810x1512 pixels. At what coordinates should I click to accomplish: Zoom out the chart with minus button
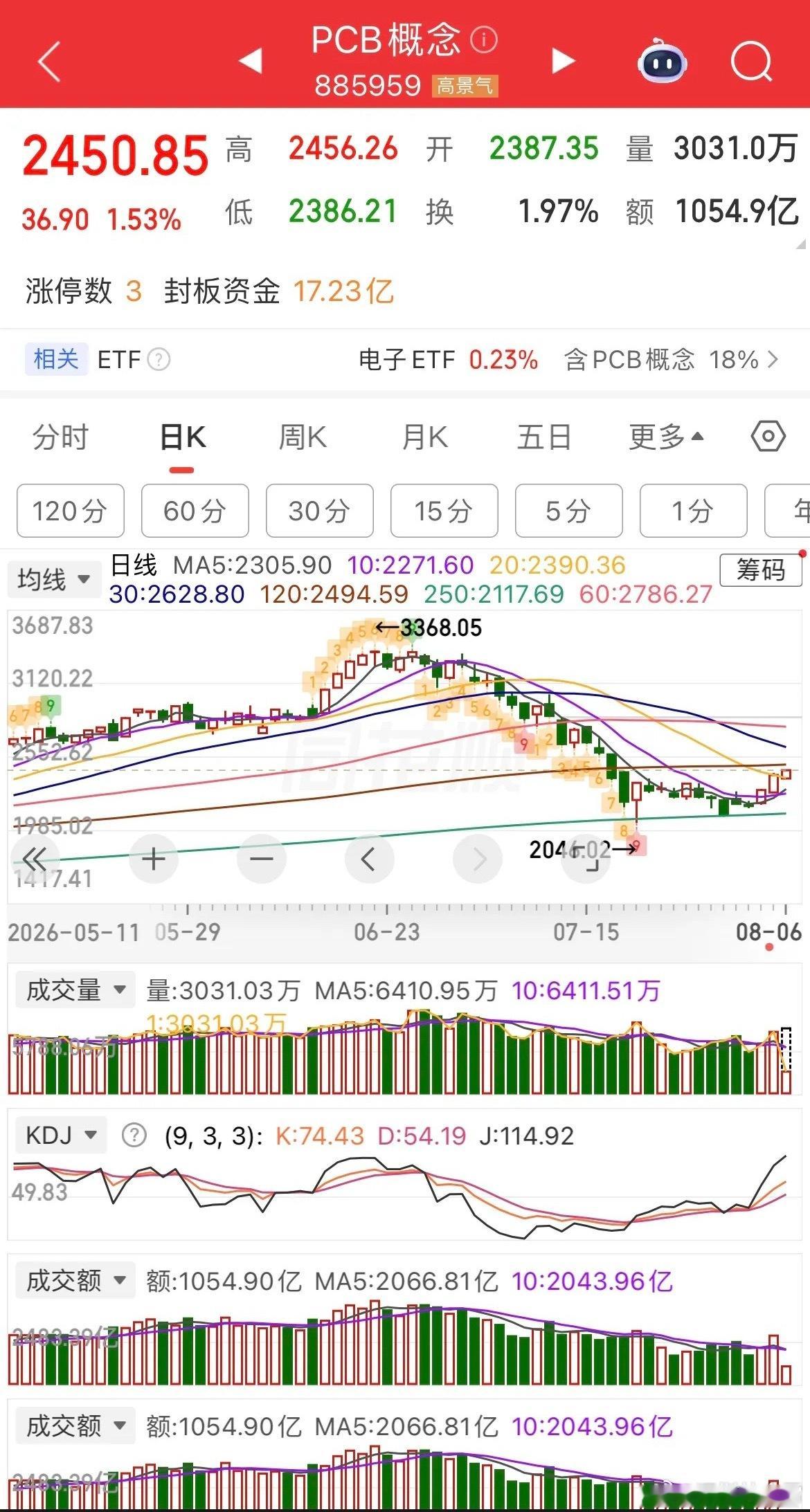click(261, 859)
